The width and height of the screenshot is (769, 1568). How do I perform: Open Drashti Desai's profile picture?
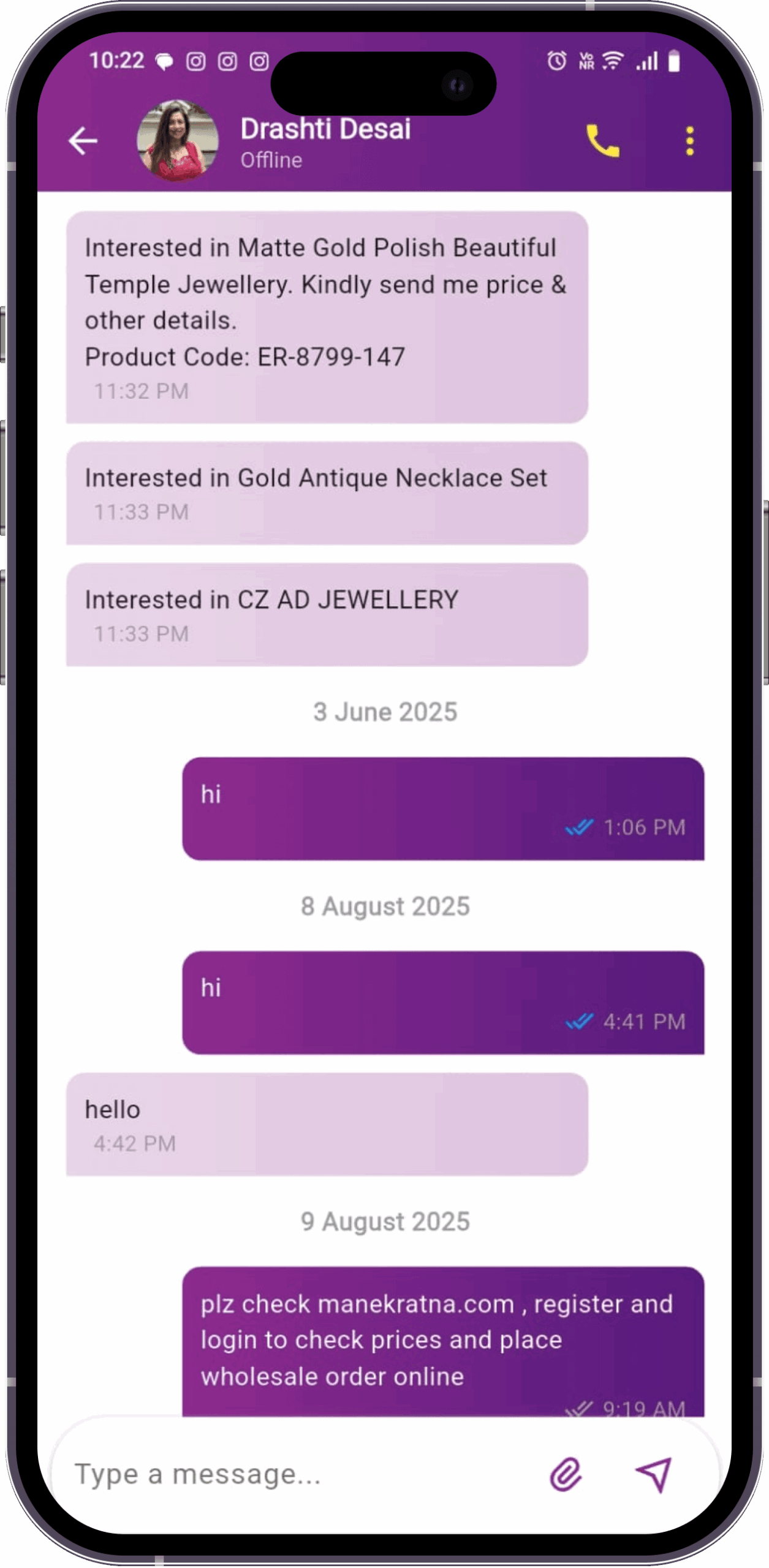[178, 141]
